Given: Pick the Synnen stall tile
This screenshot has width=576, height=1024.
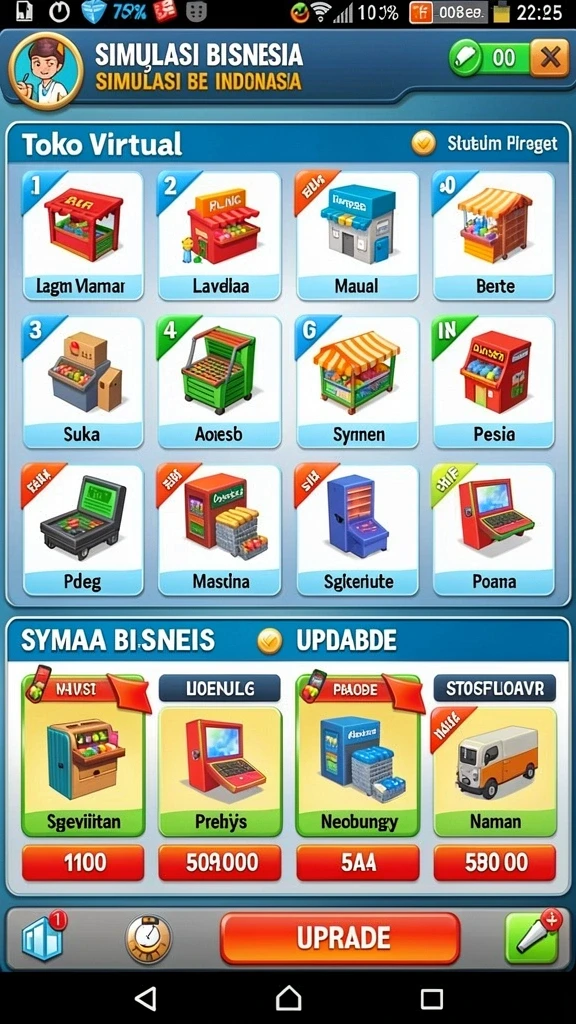Looking at the screenshot, I should pyautogui.click(x=357, y=383).
